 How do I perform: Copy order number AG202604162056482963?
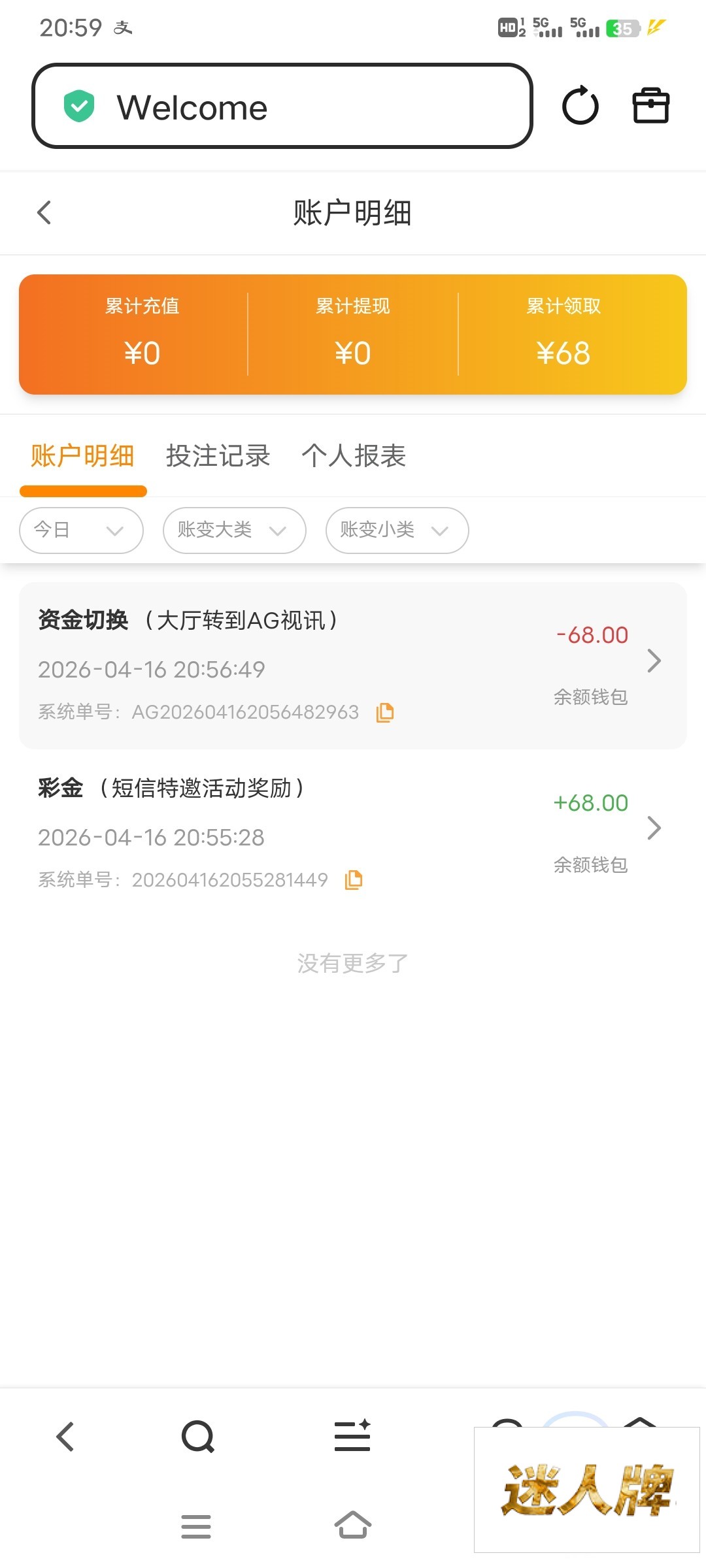pos(385,712)
